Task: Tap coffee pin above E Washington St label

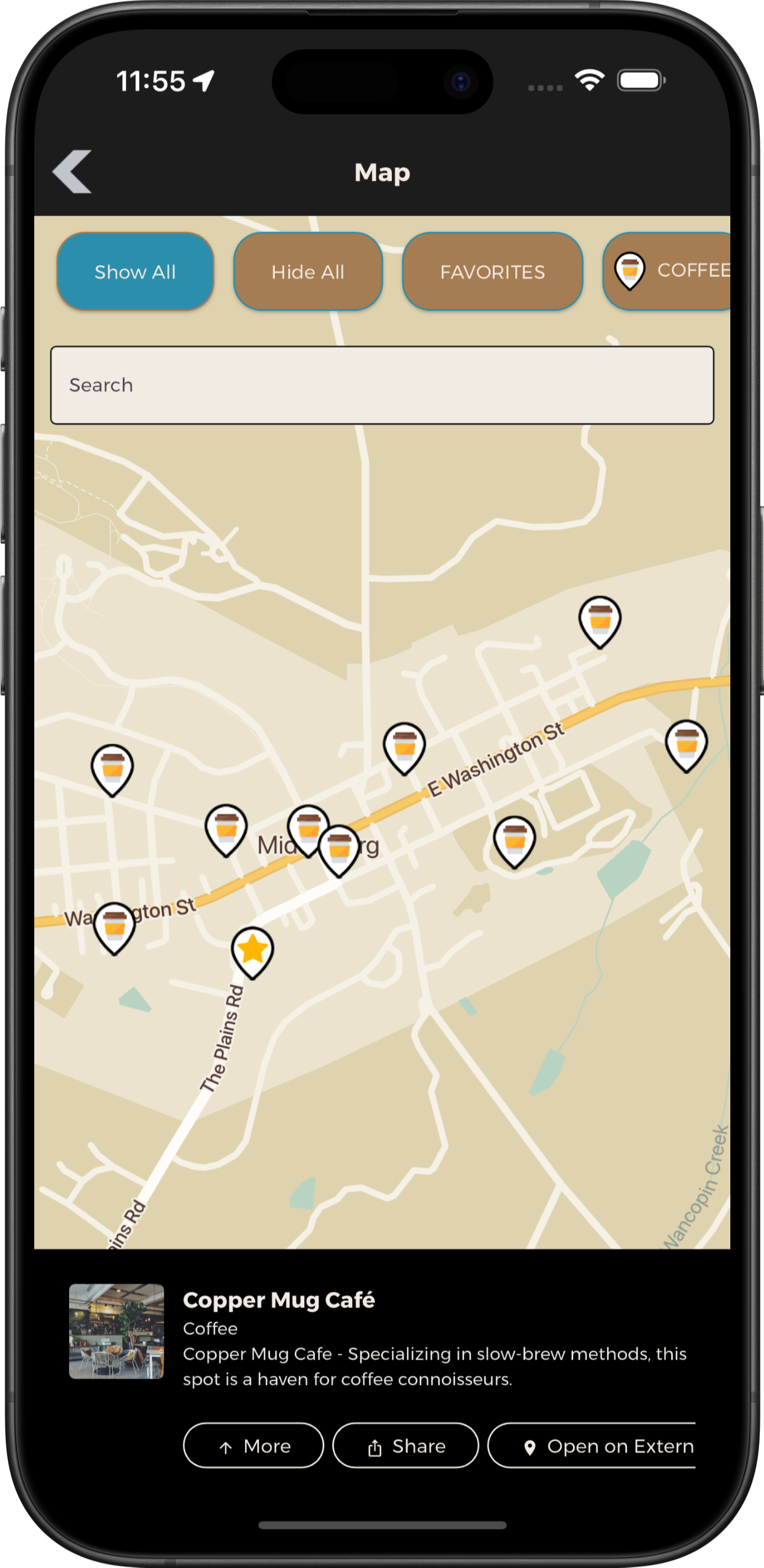Action: pos(404,746)
